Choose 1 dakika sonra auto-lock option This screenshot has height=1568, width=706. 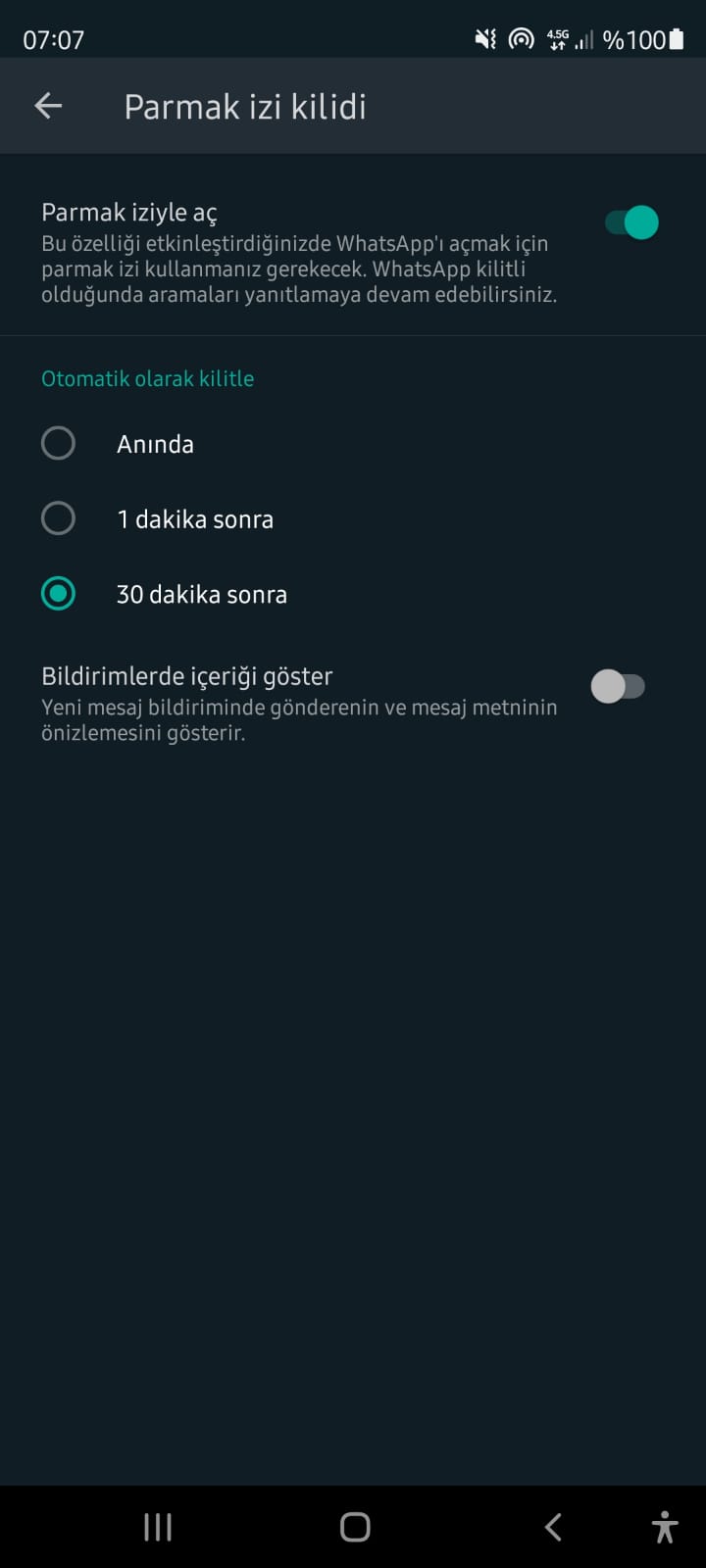pyautogui.click(x=59, y=518)
